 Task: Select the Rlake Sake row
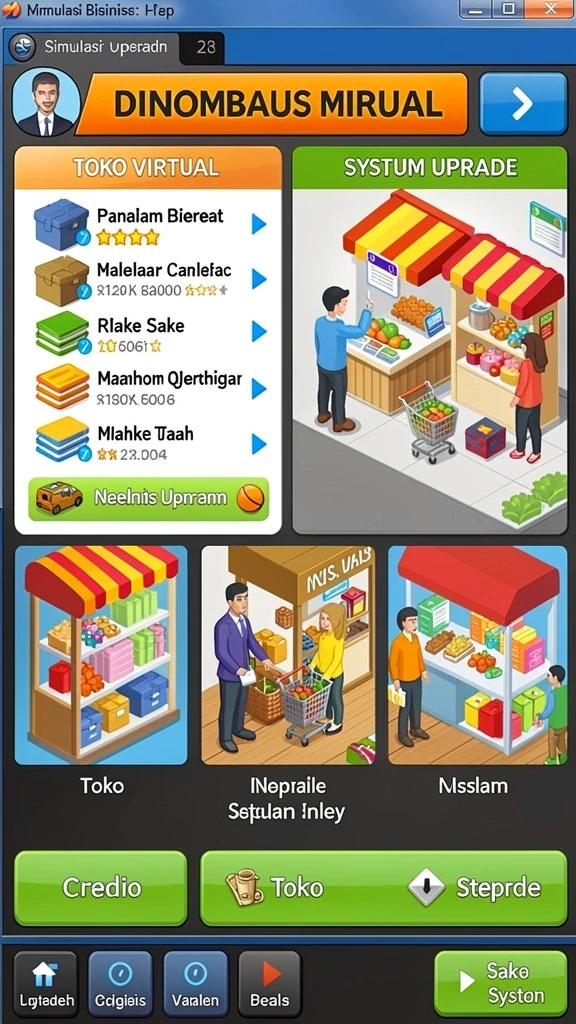(x=150, y=333)
